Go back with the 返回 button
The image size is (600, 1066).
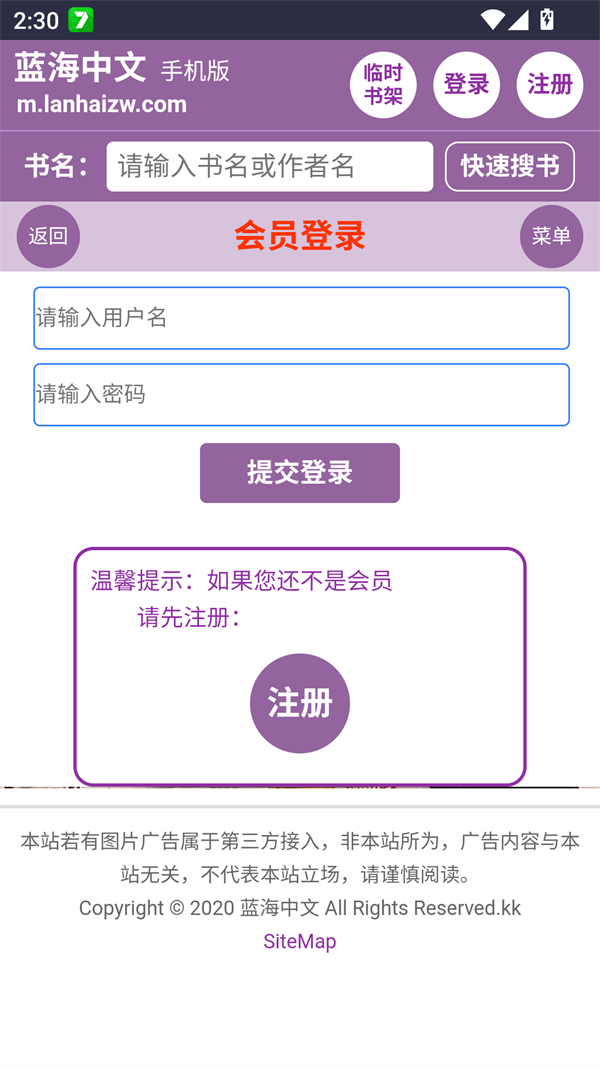48,236
